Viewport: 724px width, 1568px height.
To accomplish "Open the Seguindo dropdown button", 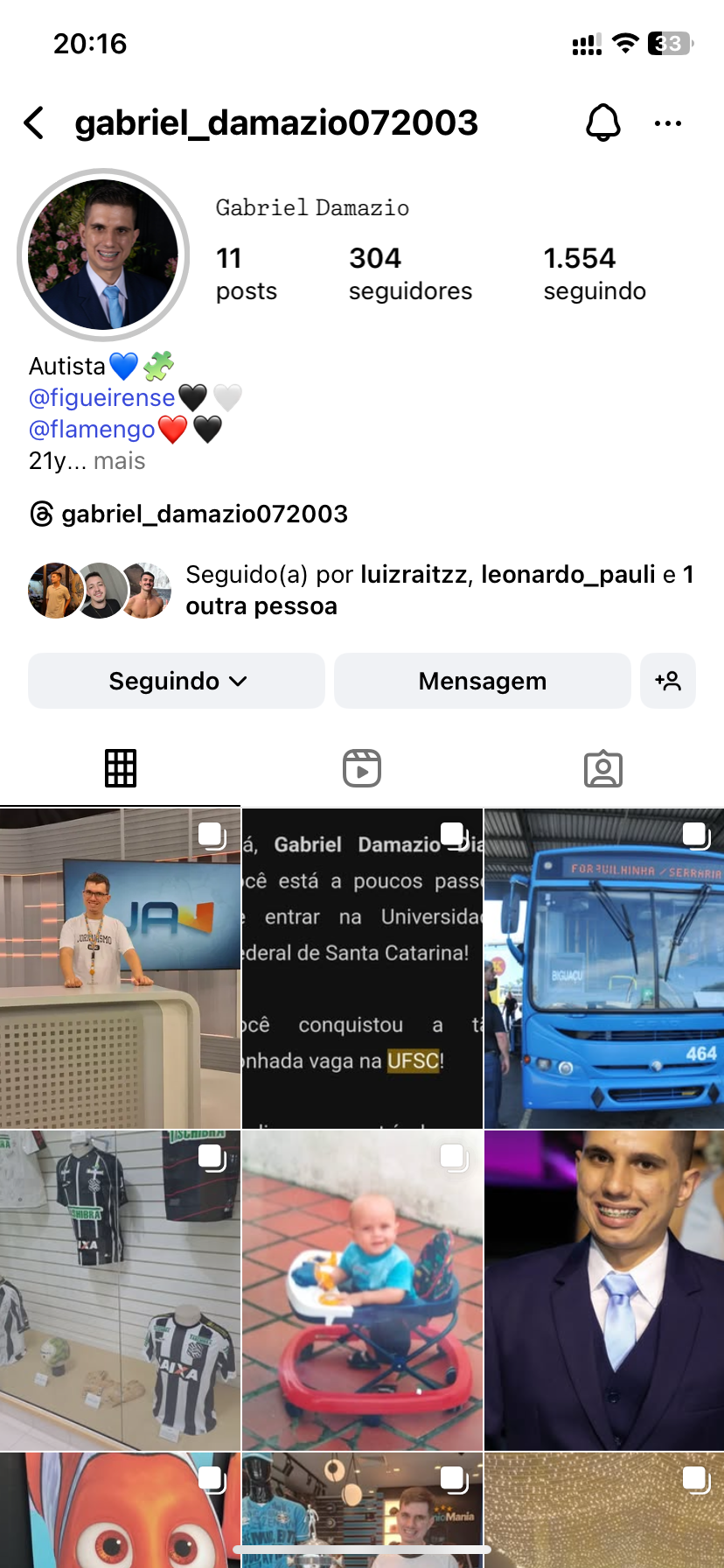I will click(177, 681).
